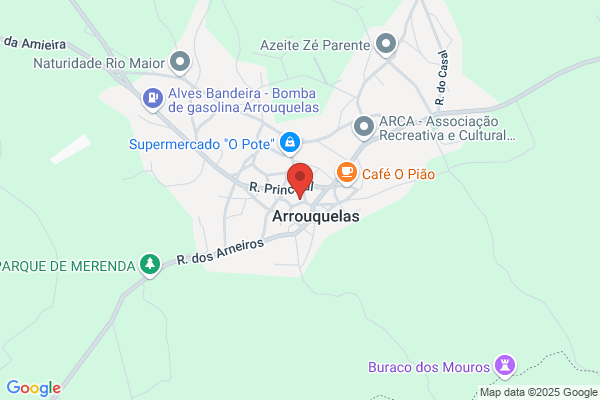Open the Azeite Zé Parente marker

coord(386,44)
